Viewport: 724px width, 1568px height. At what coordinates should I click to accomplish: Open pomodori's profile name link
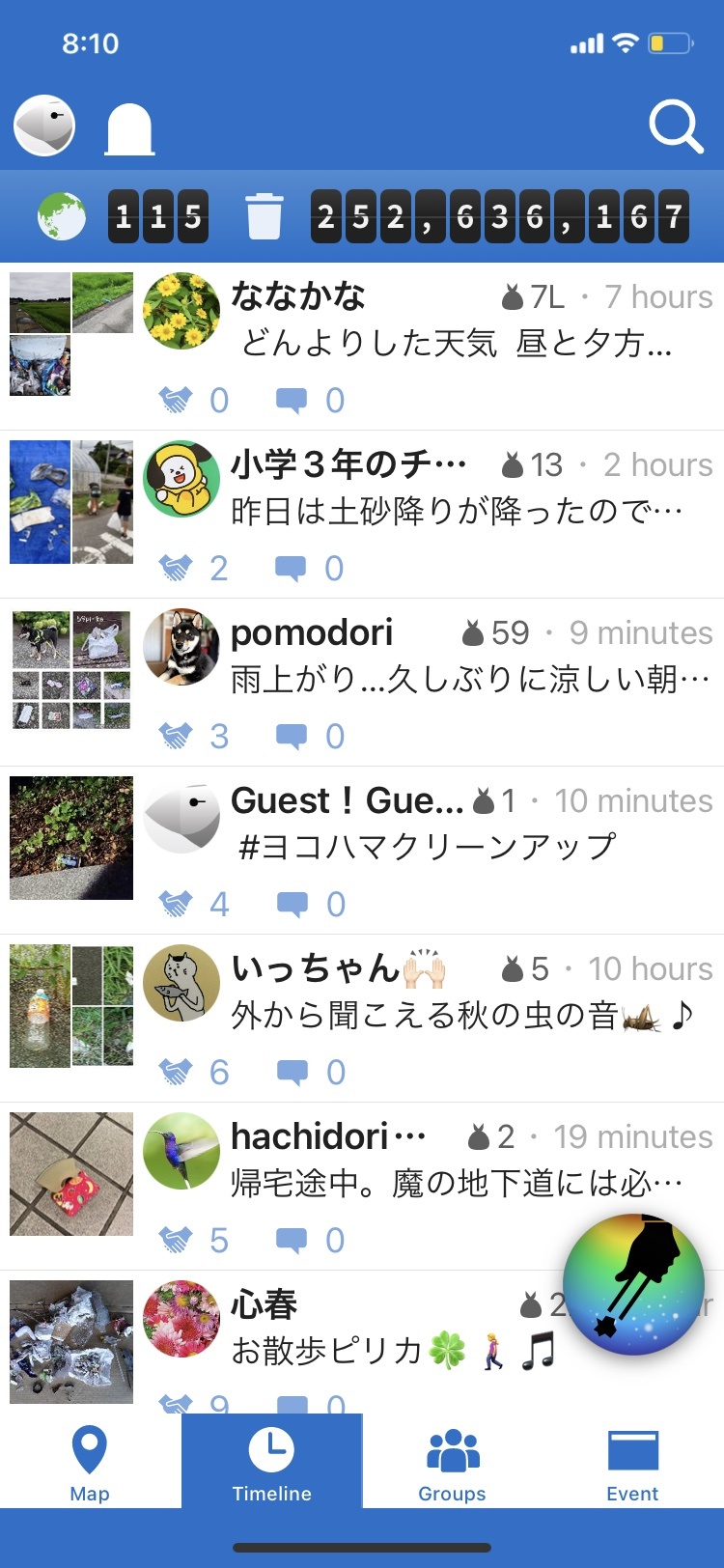[x=312, y=632]
